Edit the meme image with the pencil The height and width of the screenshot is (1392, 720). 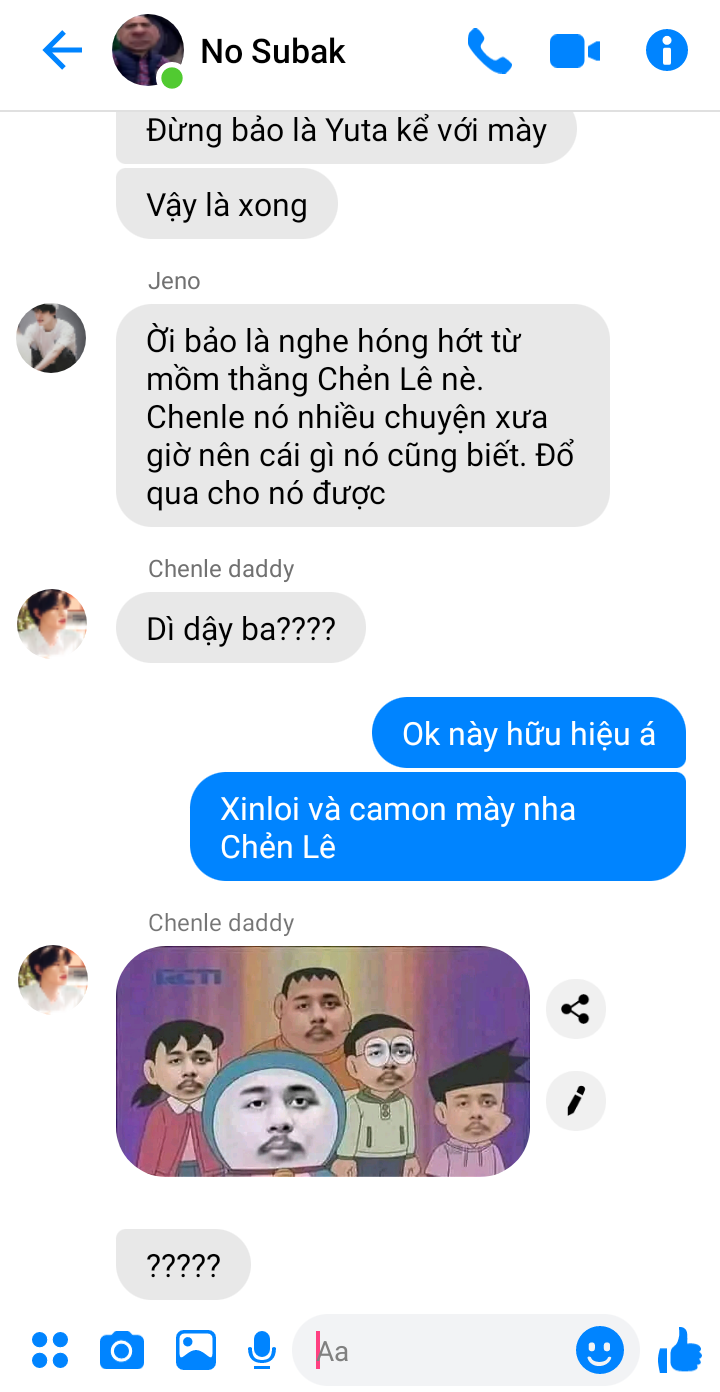[x=576, y=1101]
